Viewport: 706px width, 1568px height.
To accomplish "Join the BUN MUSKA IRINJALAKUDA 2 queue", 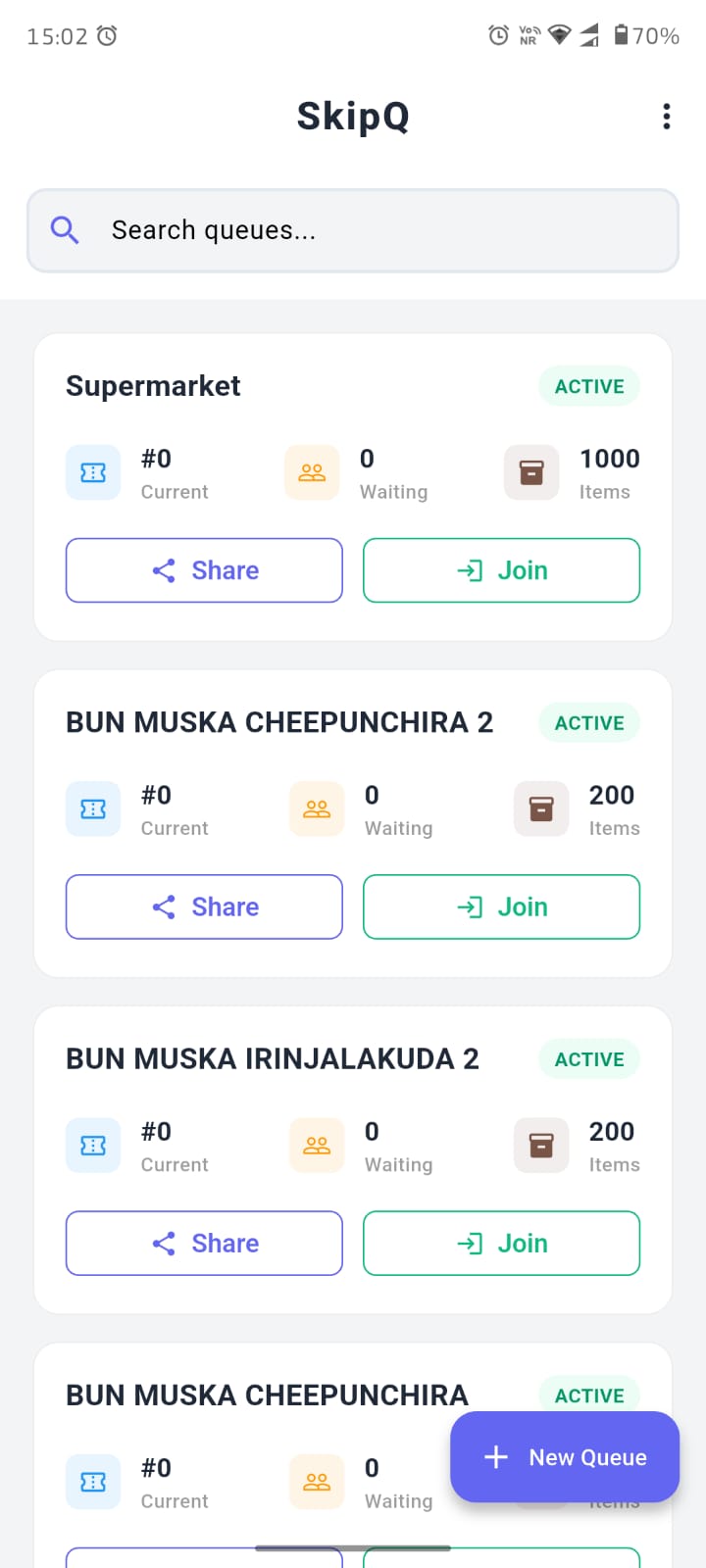I will click(x=501, y=1243).
